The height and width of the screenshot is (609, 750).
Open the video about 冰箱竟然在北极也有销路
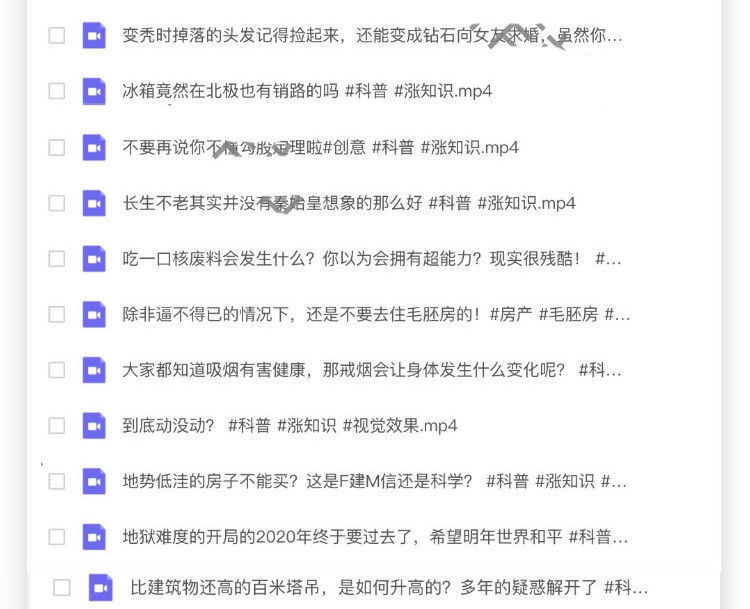[306, 91]
